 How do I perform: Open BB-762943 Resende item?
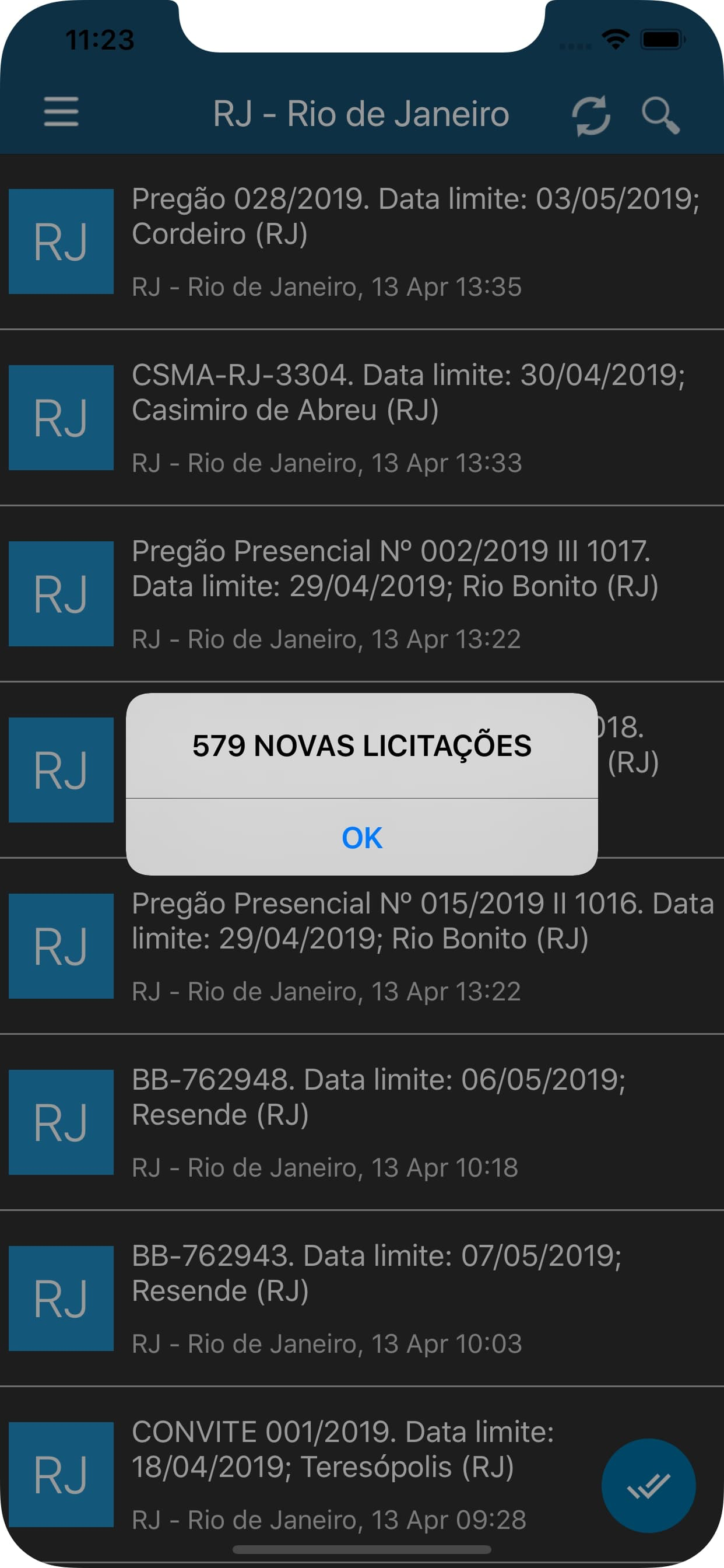[x=362, y=1298]
